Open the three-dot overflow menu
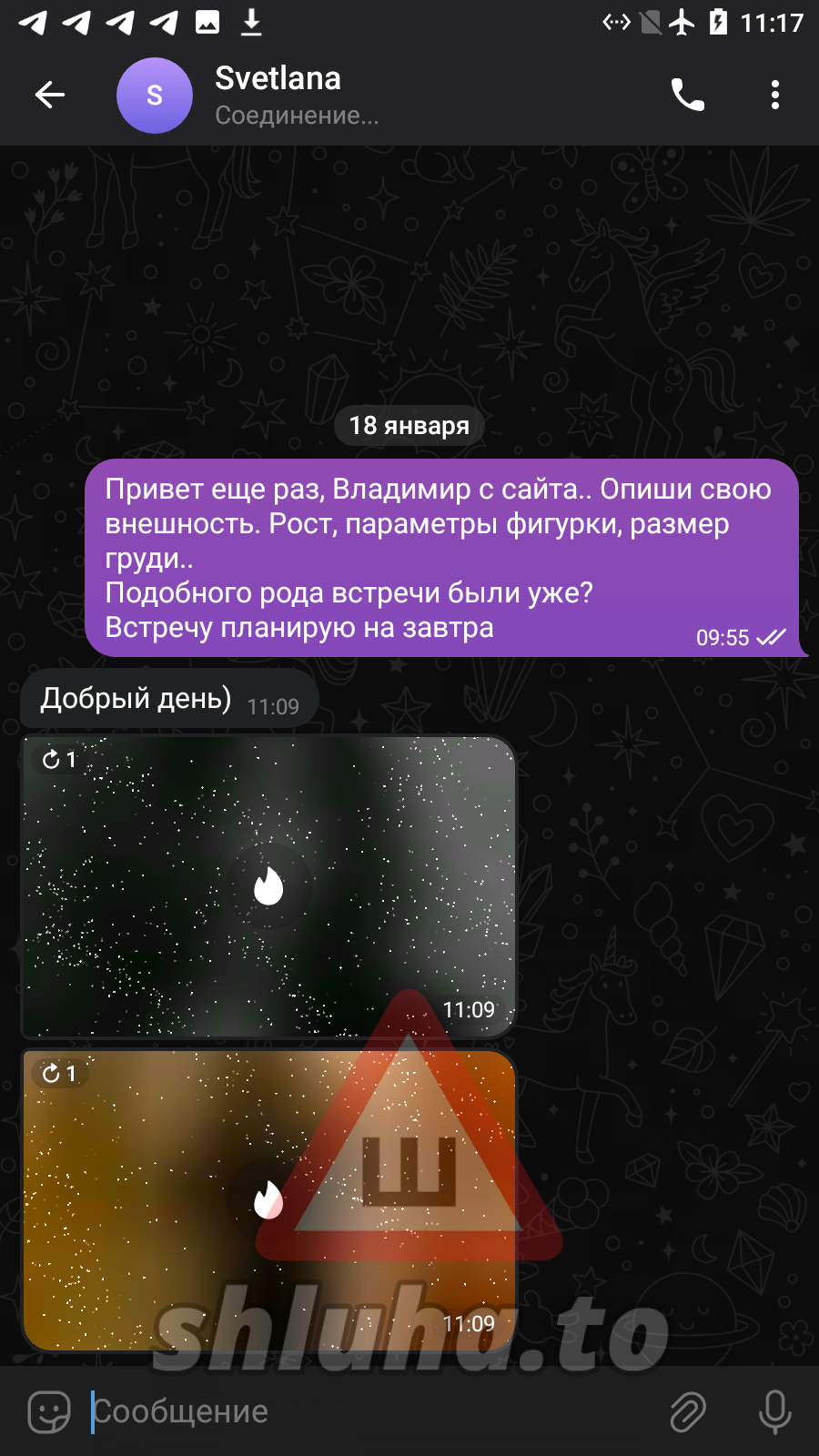The image size is (819, 1456). click(774, 95)
